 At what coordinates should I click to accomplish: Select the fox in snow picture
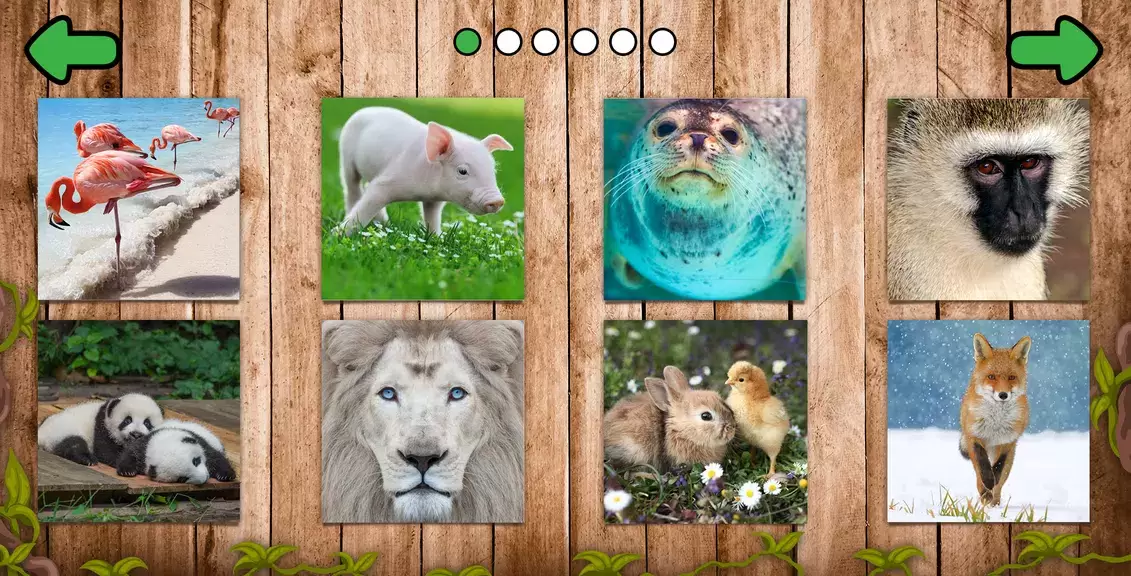click(988, 421)
